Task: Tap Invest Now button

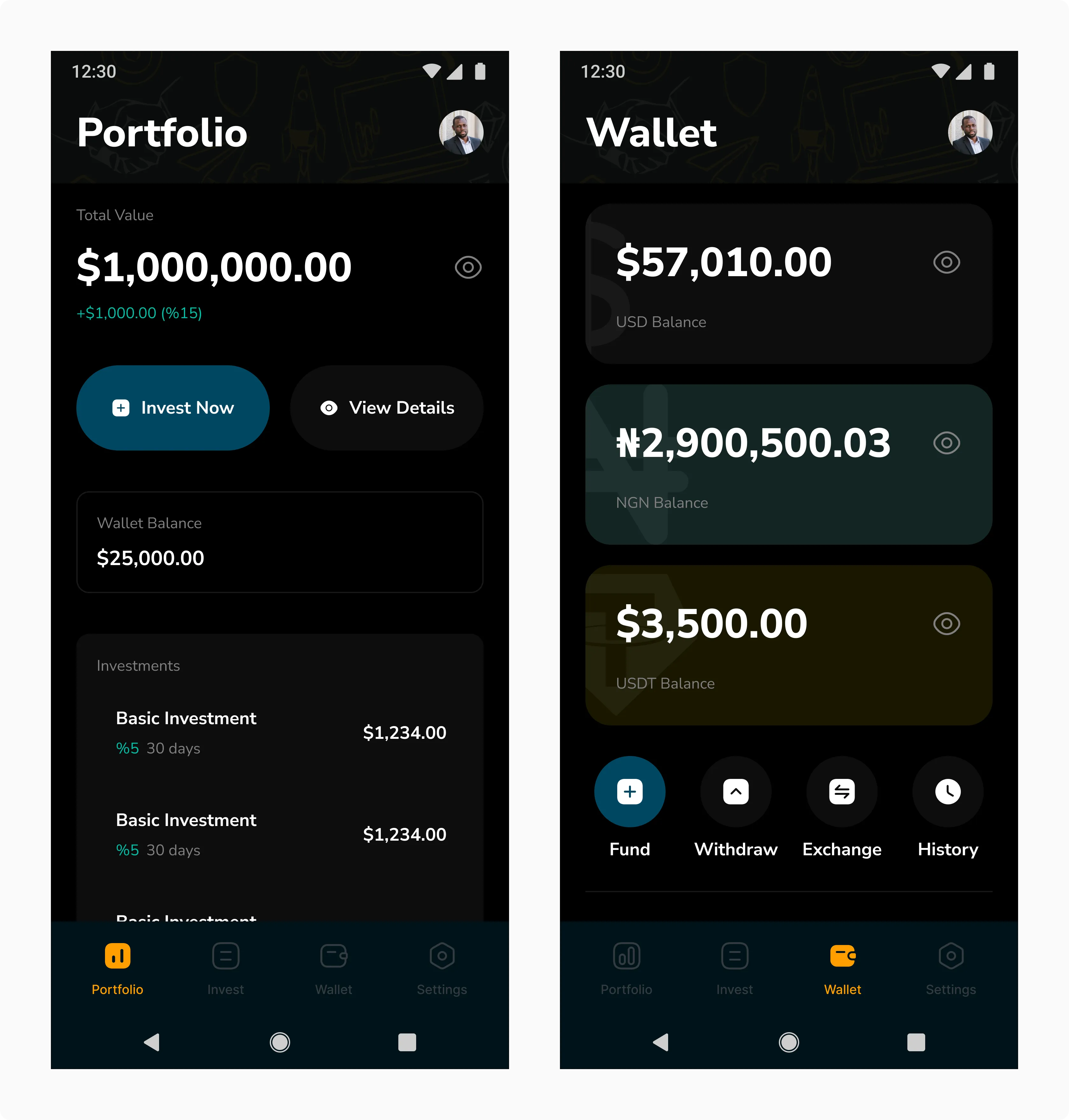Action: 173,408
